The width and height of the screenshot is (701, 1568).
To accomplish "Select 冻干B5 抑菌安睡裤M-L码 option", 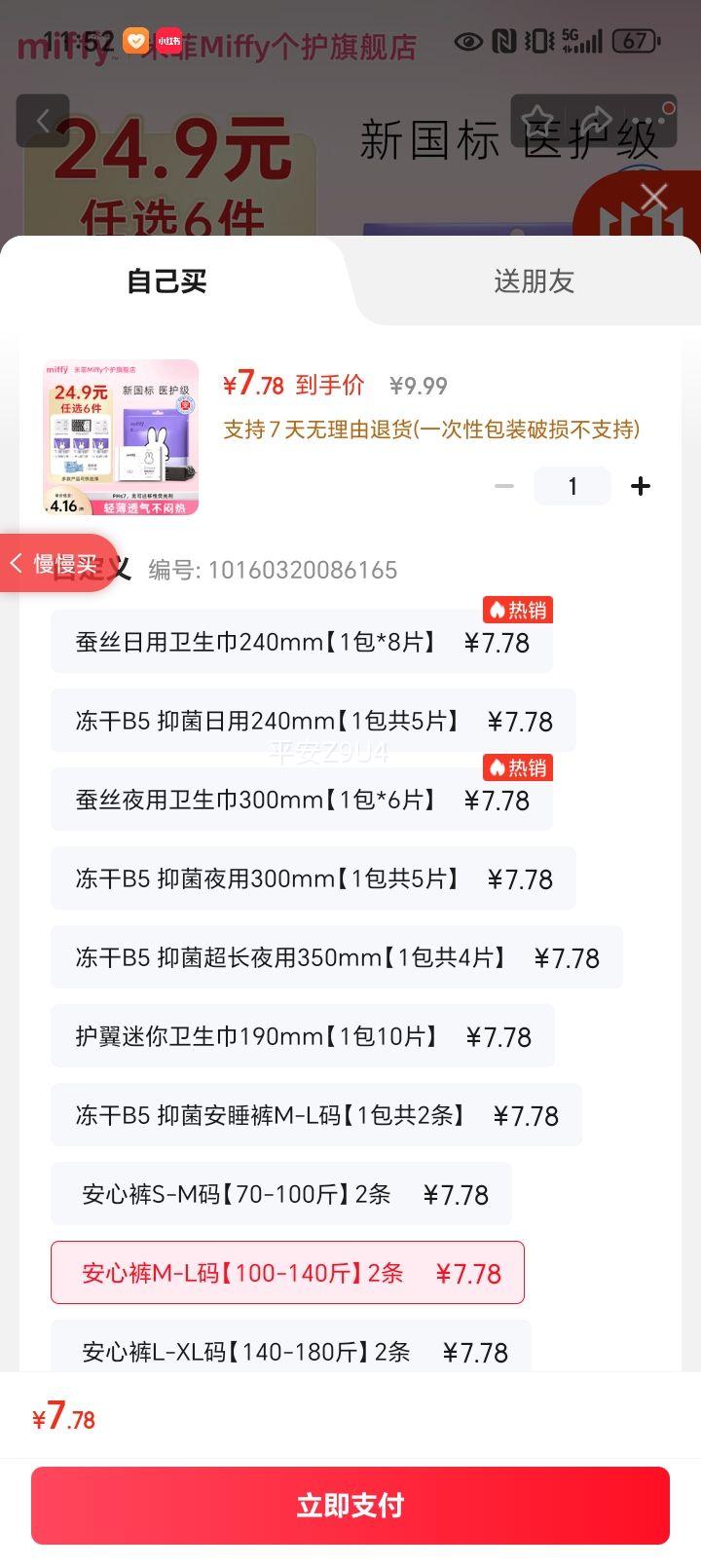I will point(315,1115).
